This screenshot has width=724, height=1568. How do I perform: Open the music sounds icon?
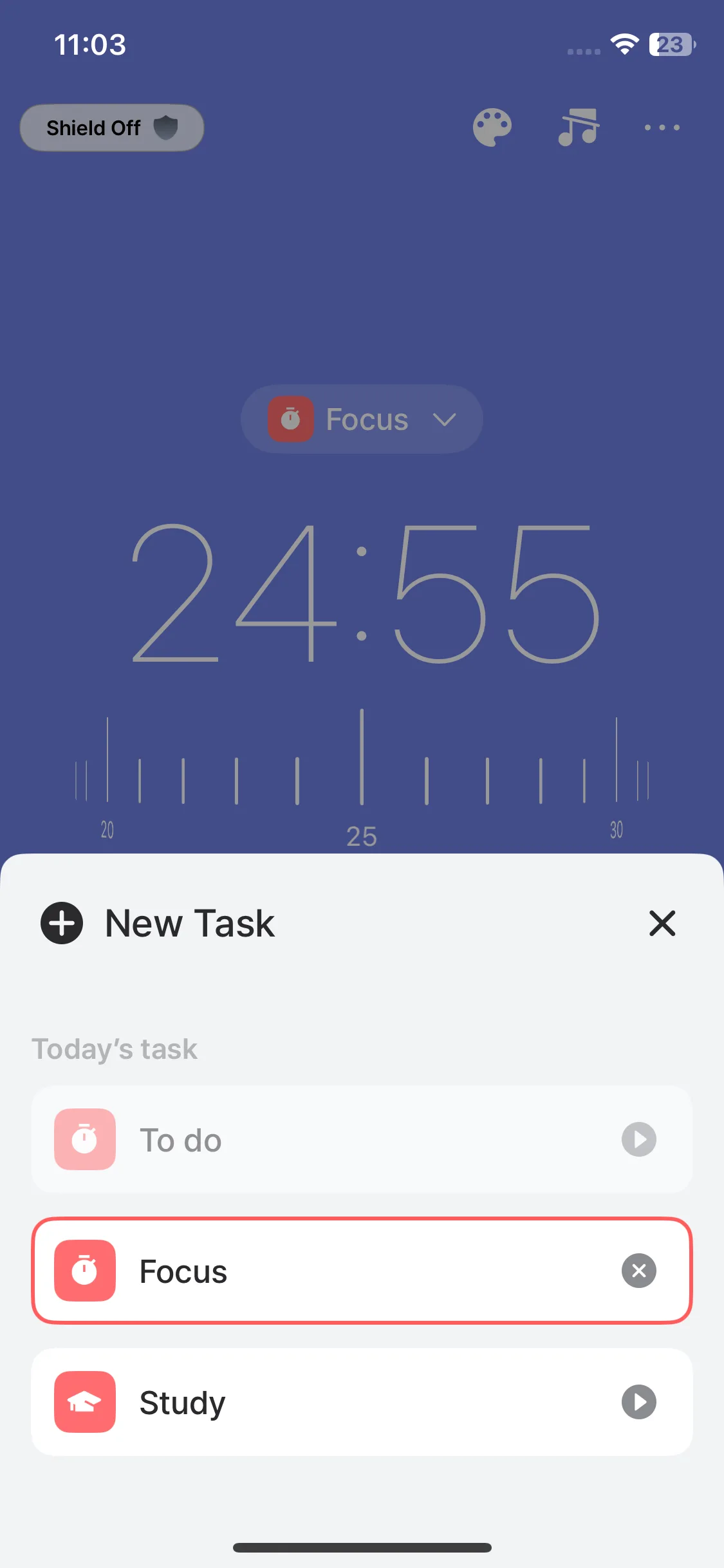click(x=578, y=127)
